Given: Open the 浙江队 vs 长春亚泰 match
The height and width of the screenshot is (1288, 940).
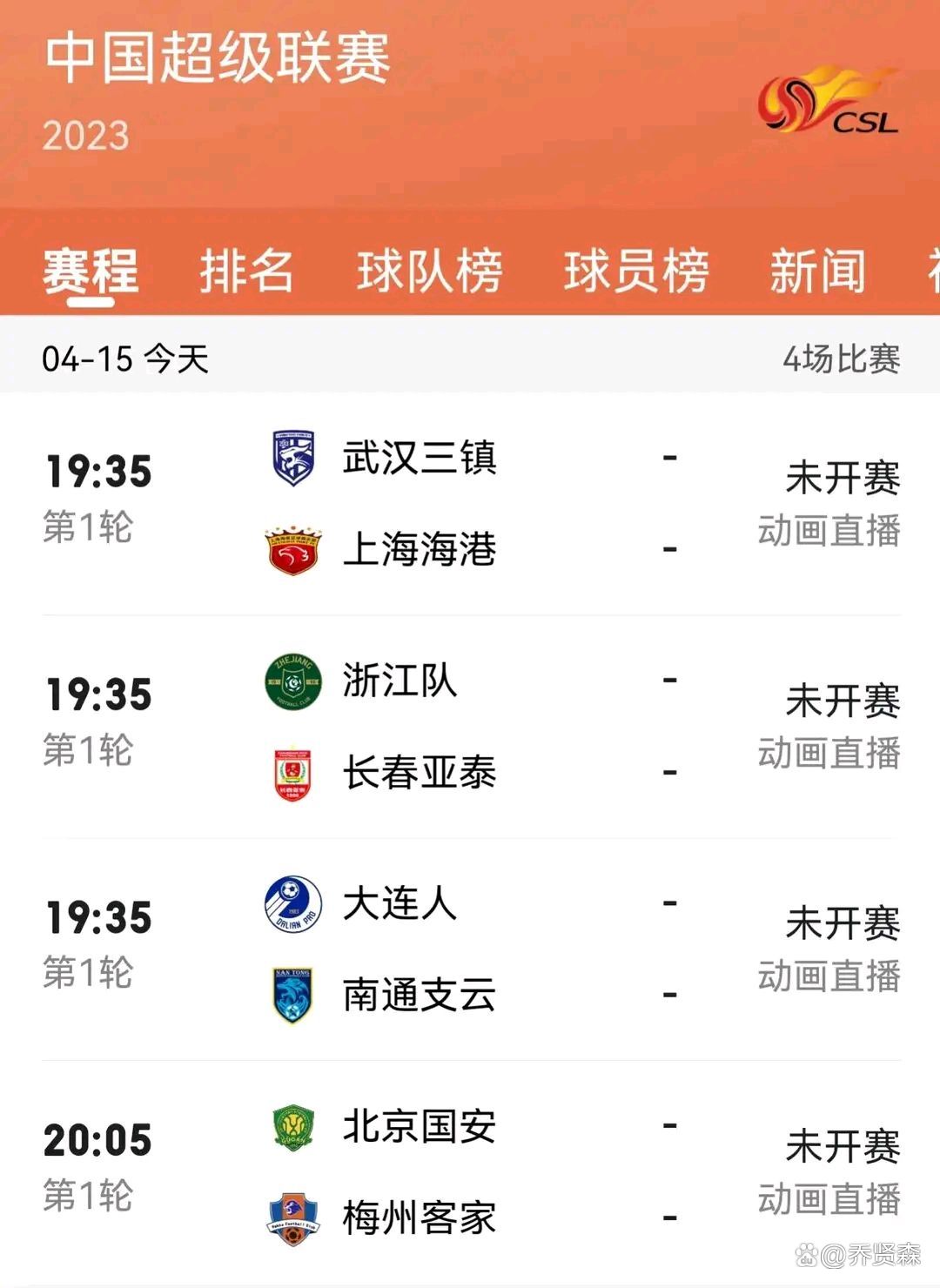Looking at the screenshot, I should (x=470, y=727).
